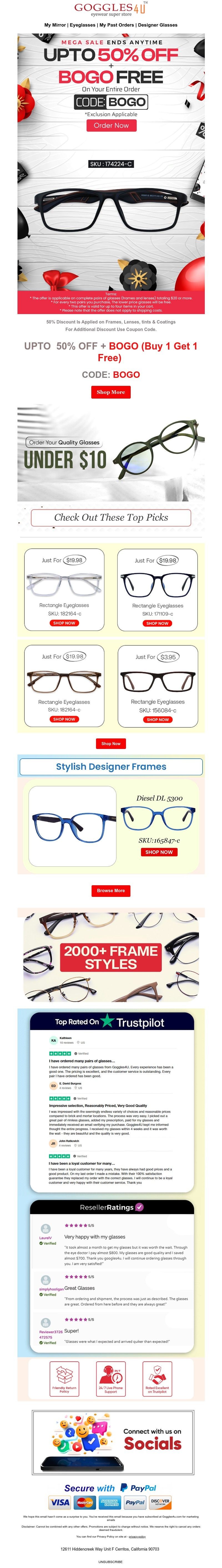Open the Designer Glasses link

[x=157, y=25]
